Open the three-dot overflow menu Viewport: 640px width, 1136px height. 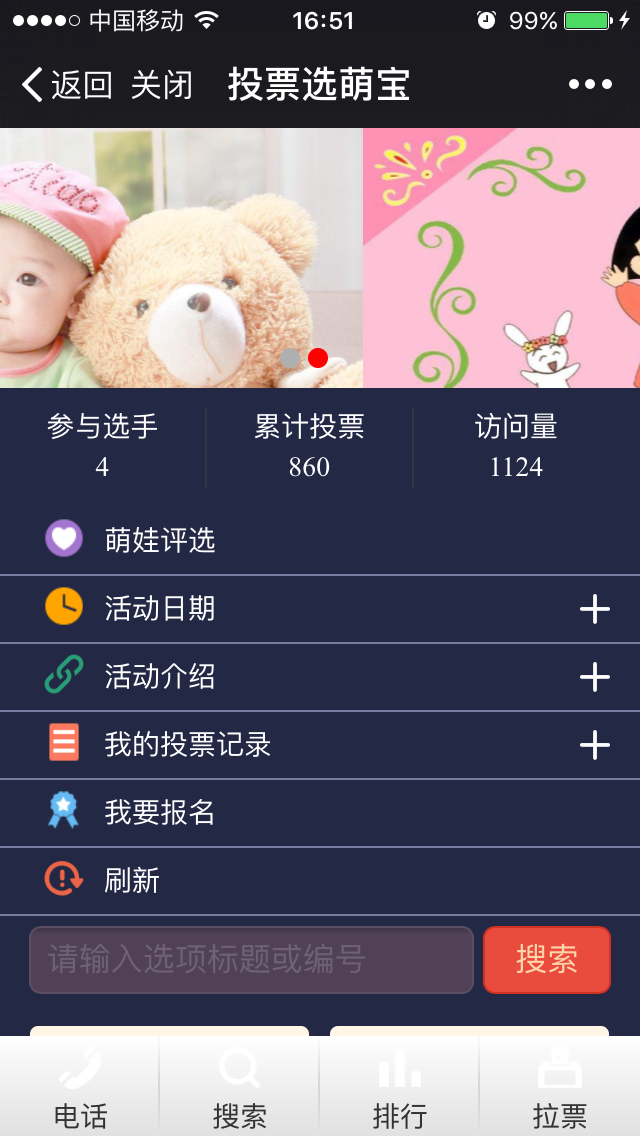click(590, 85)
